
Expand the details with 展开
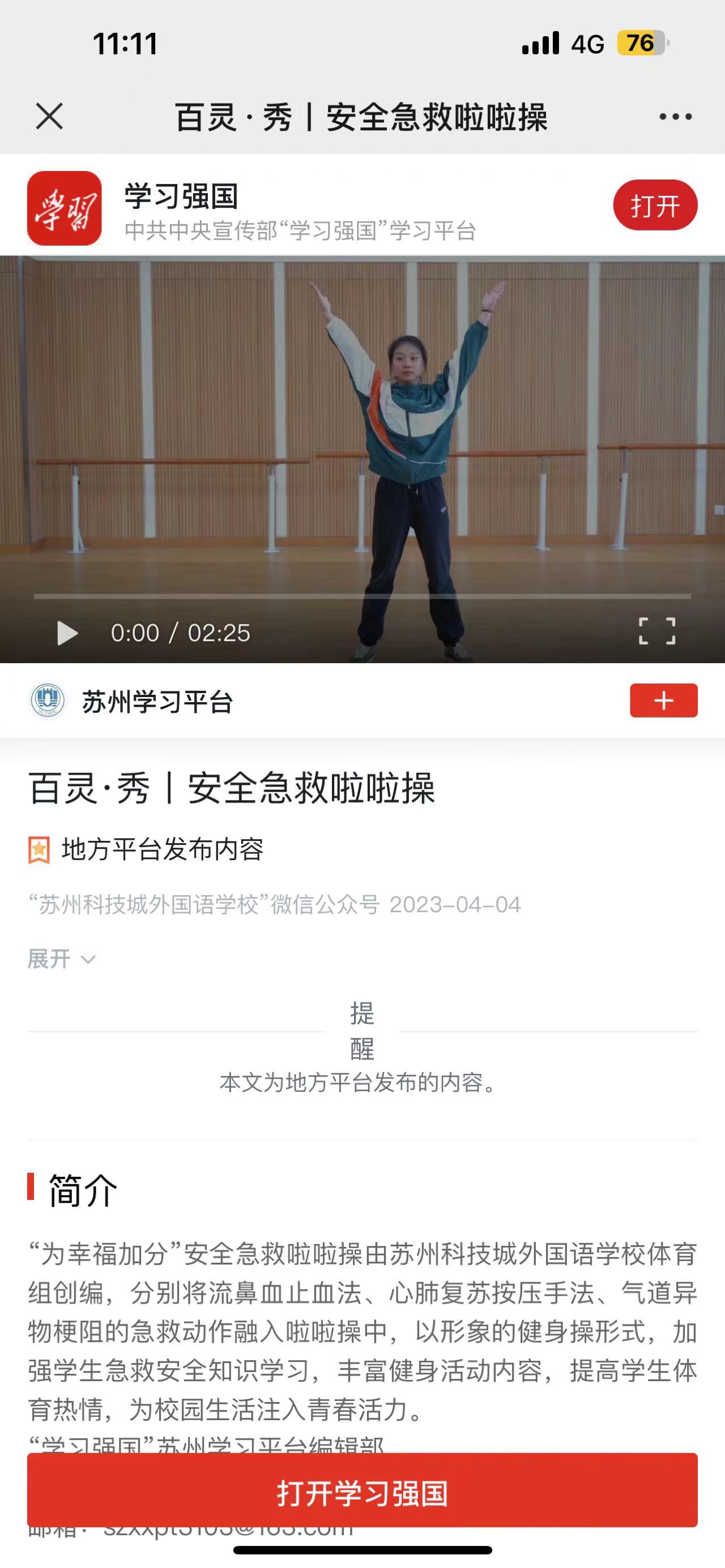tap(61, 959)
